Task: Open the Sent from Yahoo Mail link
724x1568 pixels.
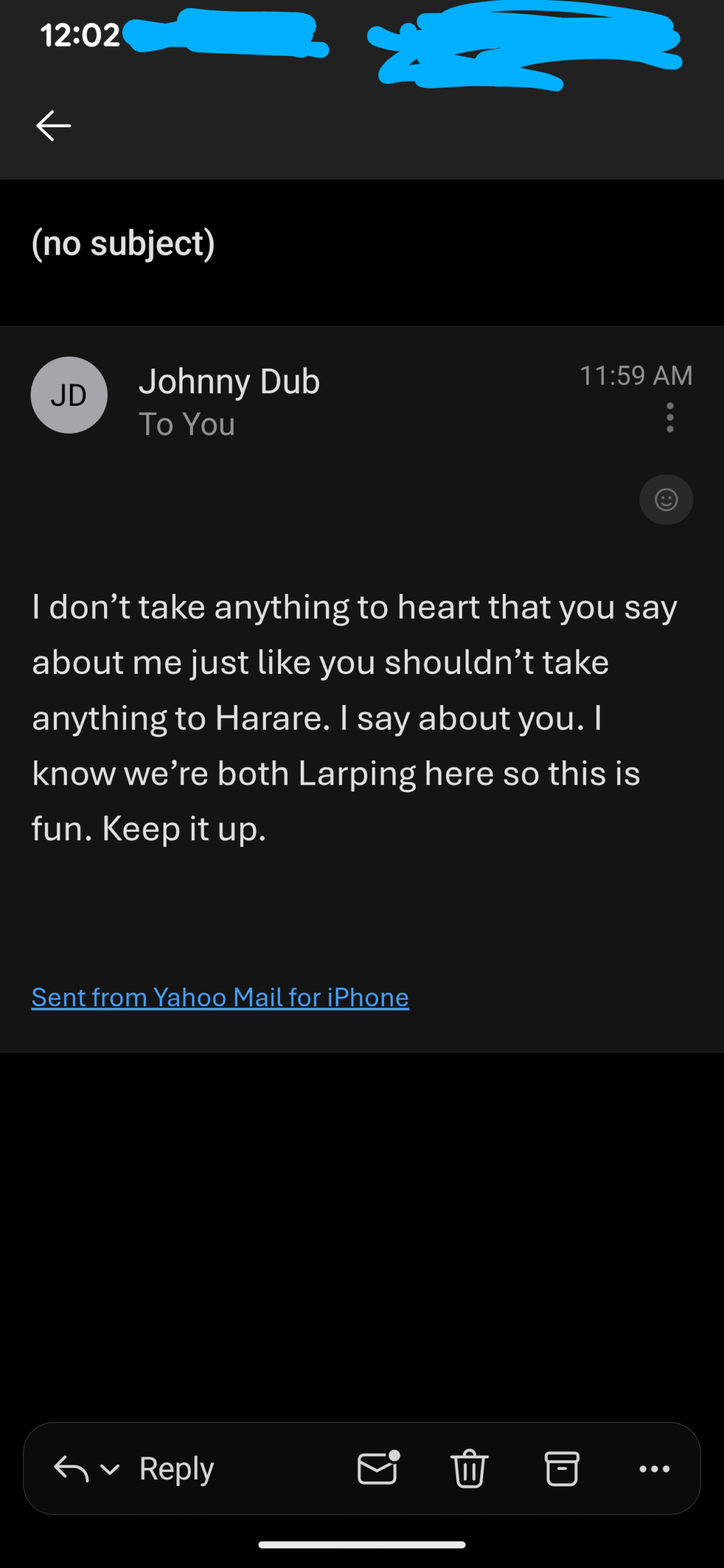Action: pyautogui.click(x=220, y=997)
